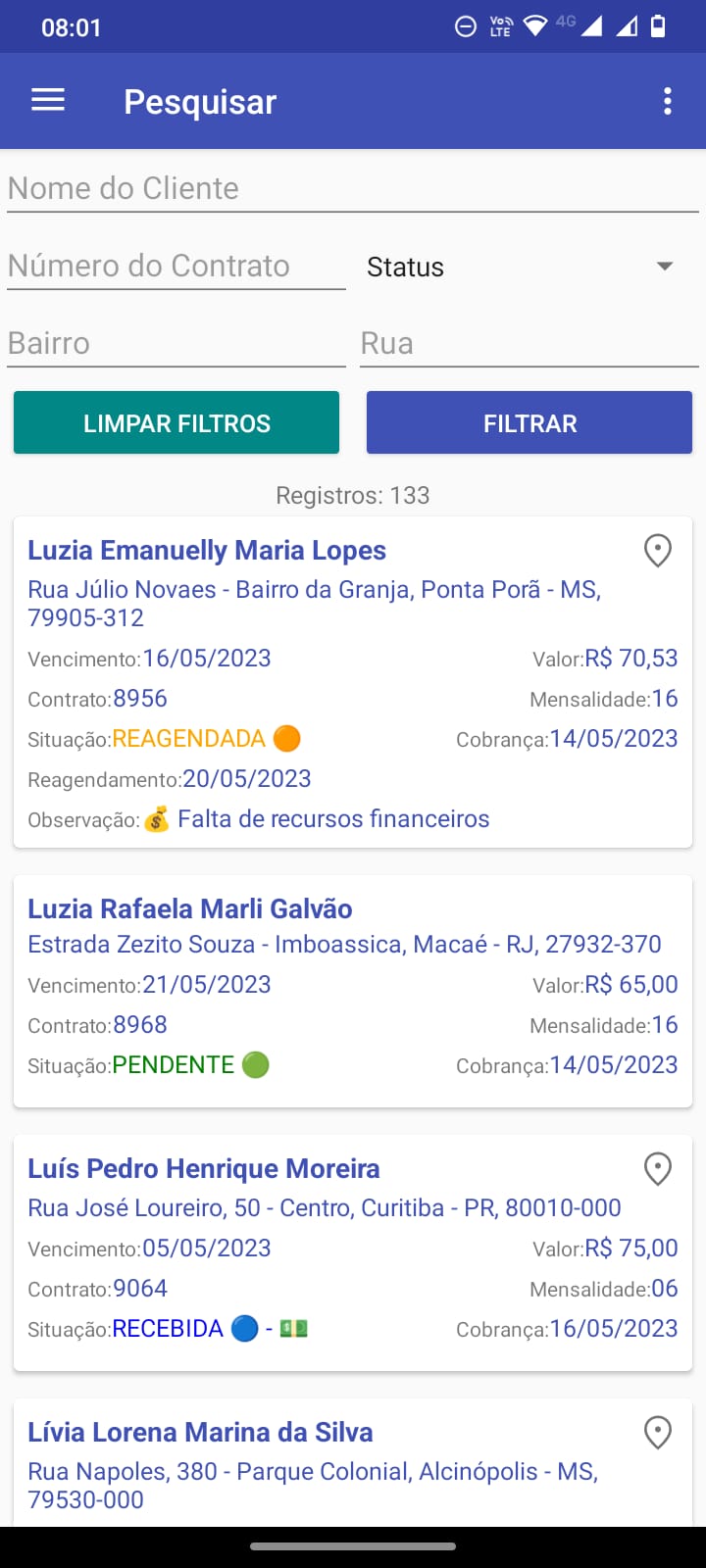Open Luzia Emanuelly Maria Lopes's card
Screen dimensions: 706x1568
[353, 682]
